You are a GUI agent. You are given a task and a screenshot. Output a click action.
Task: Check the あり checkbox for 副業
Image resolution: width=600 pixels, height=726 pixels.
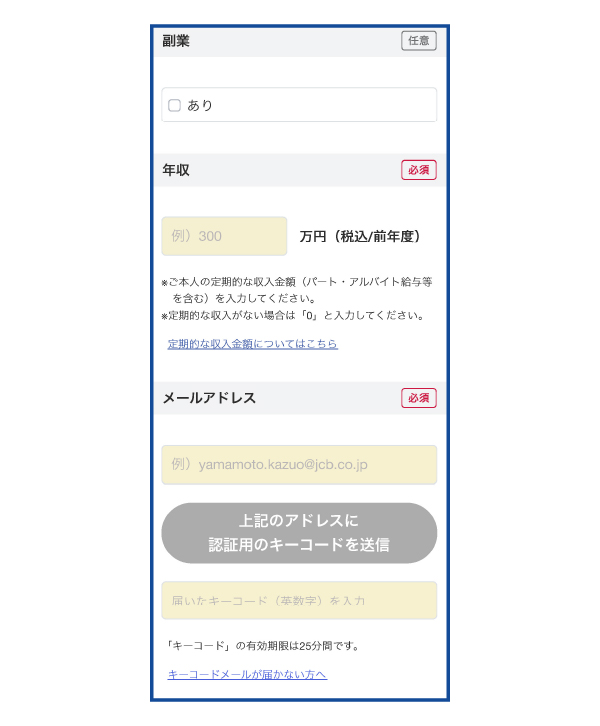[175, 105]
